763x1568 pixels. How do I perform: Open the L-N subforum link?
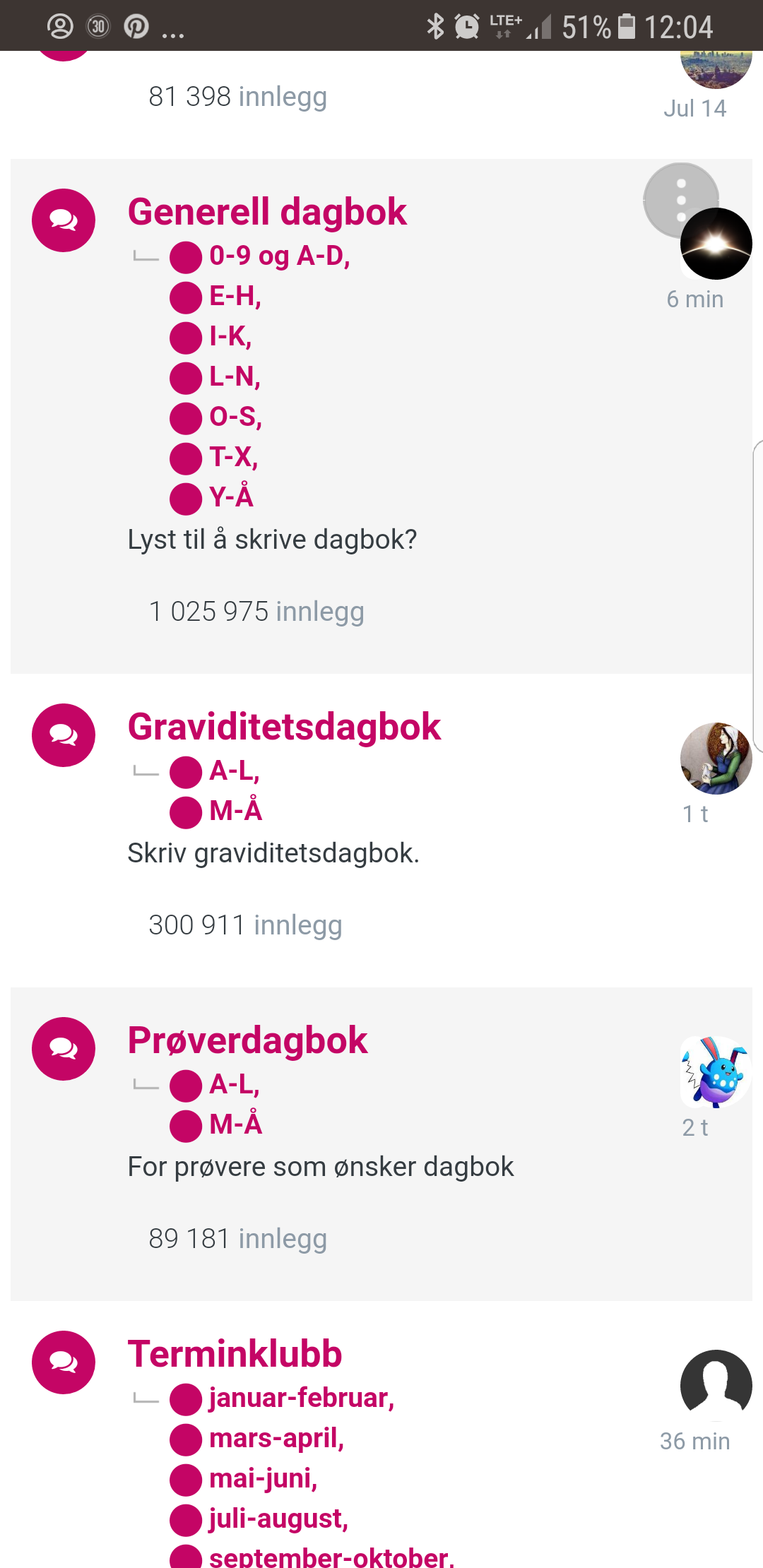pyautogui.click(x=235, y=376)
